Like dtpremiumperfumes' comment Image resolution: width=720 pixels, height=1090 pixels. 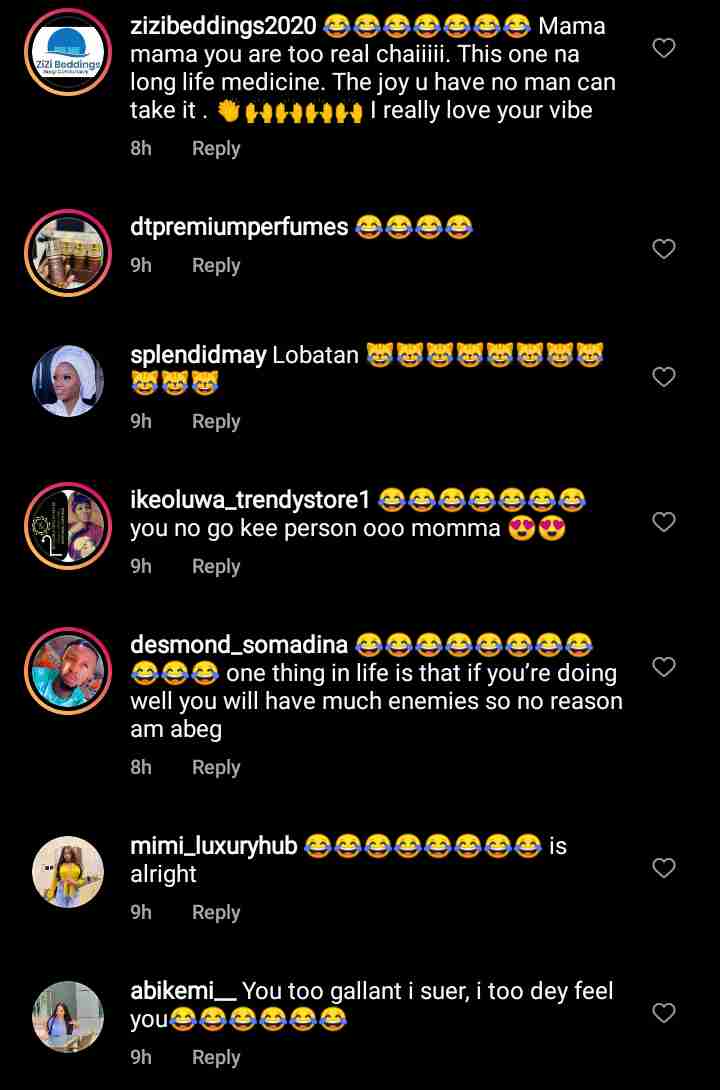664,249
